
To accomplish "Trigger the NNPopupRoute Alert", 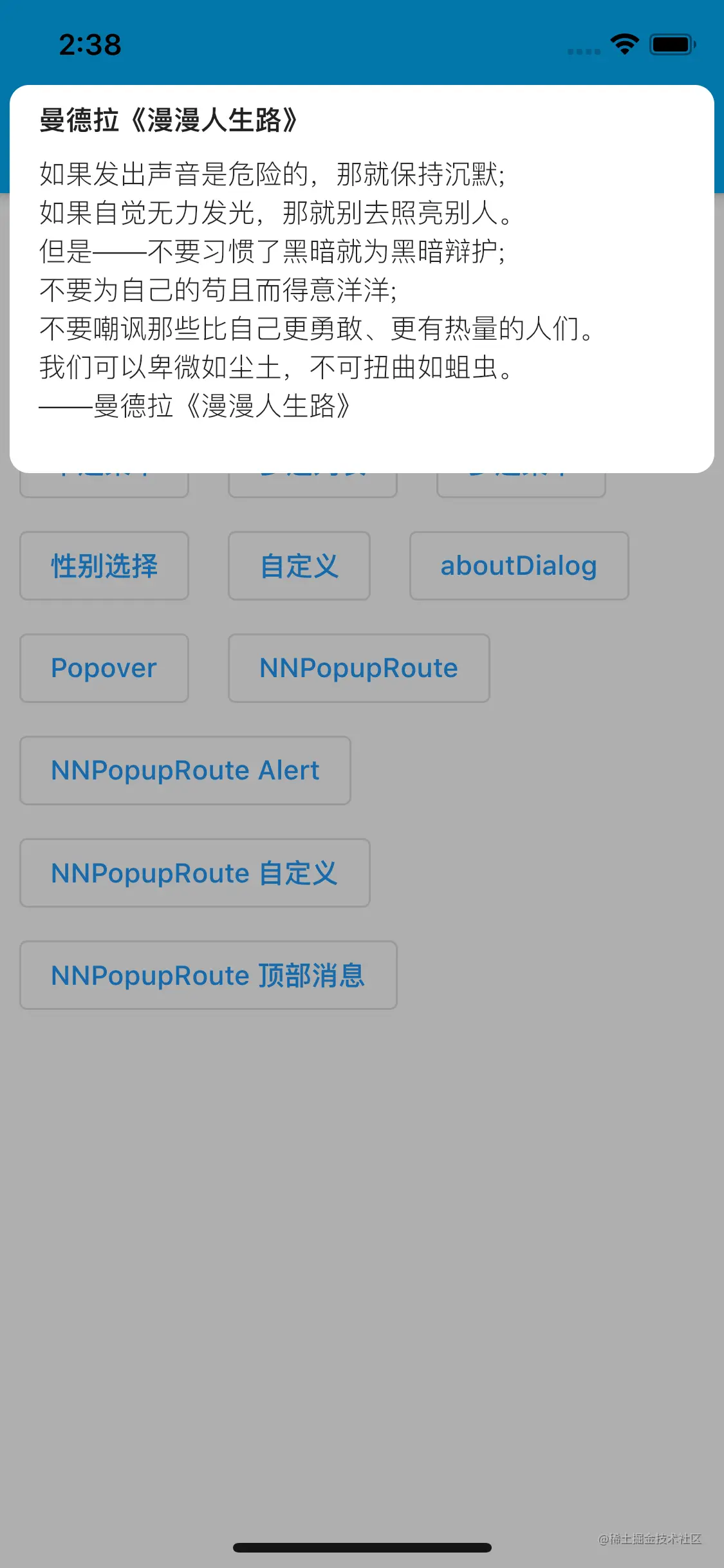I will click(x=185, y=770).
